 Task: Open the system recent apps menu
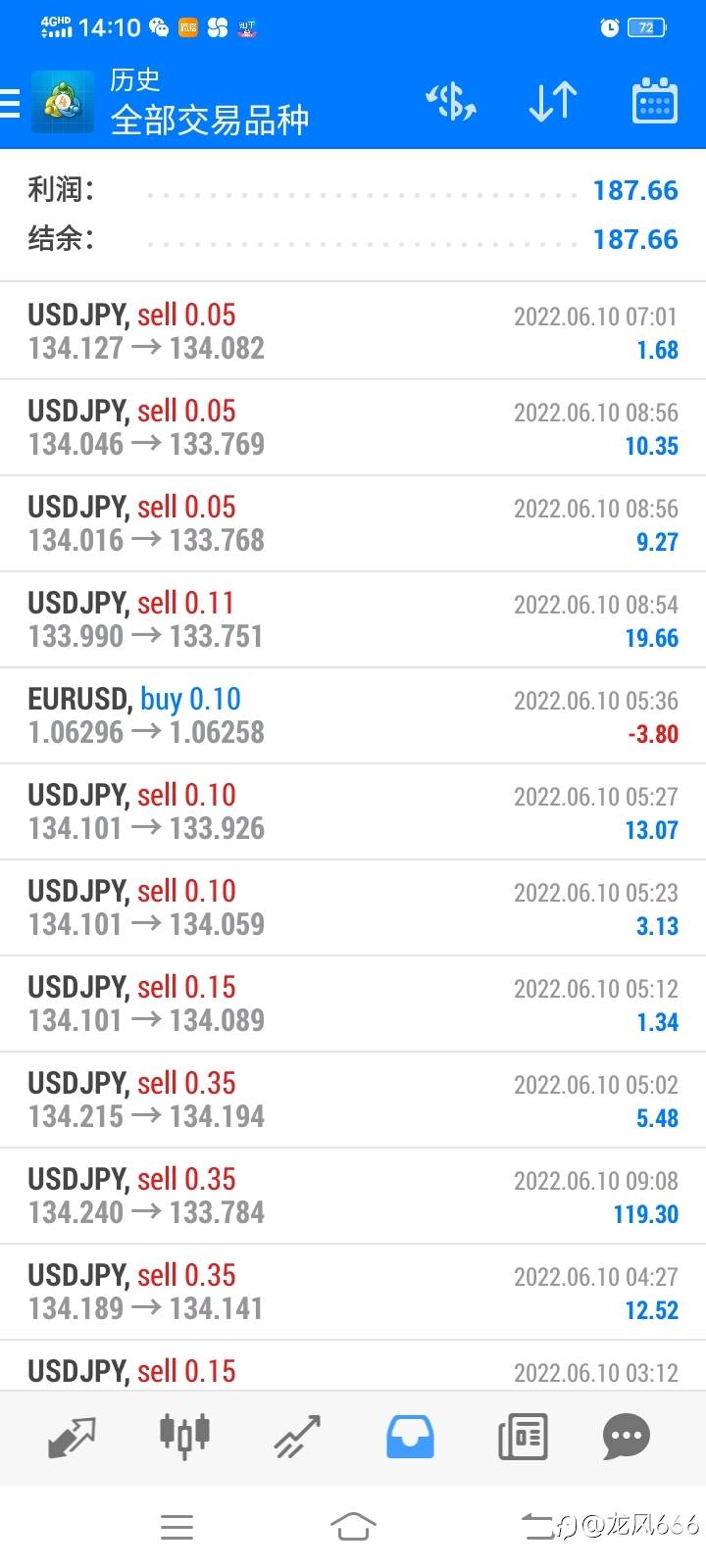[x=176, y=1526]
